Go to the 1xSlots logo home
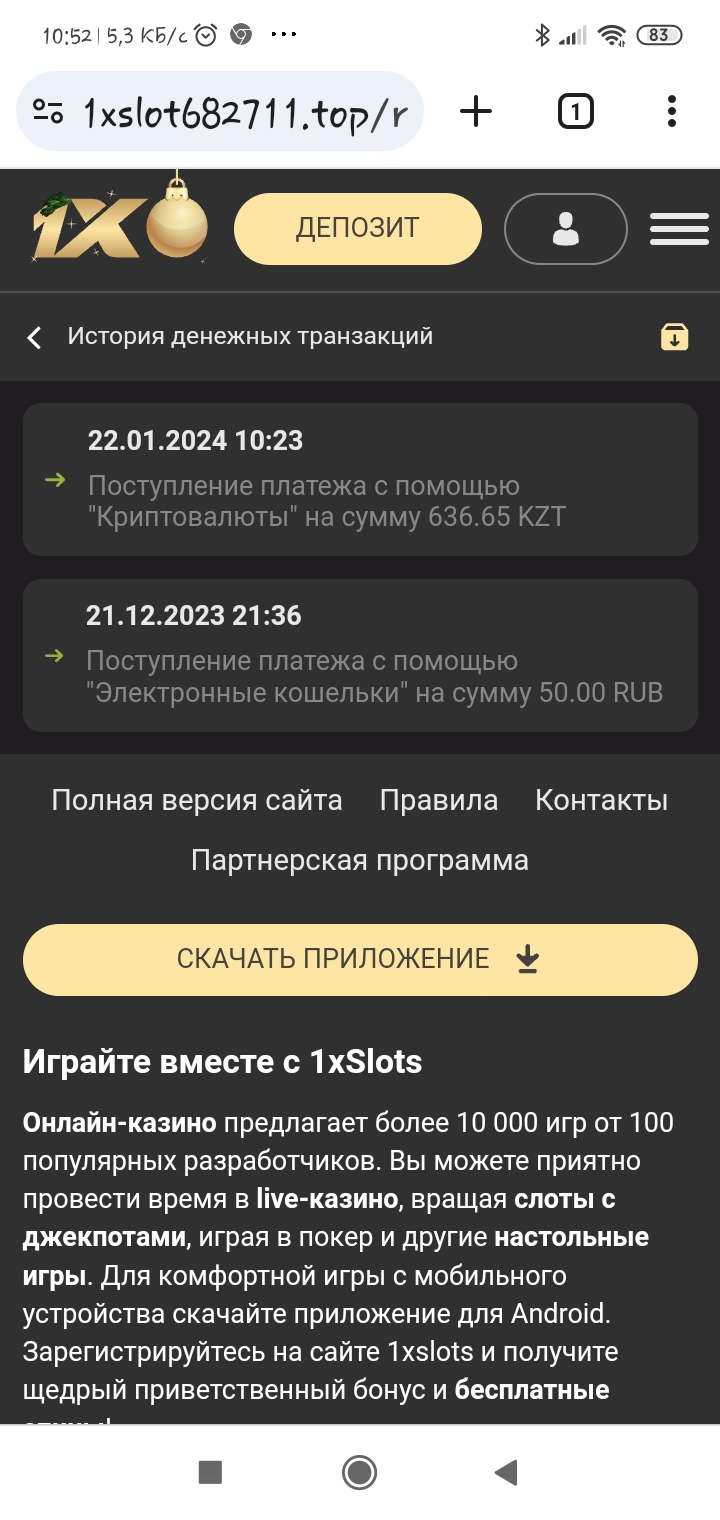This screenshot has width=720, height=1520. pos(120,225)
